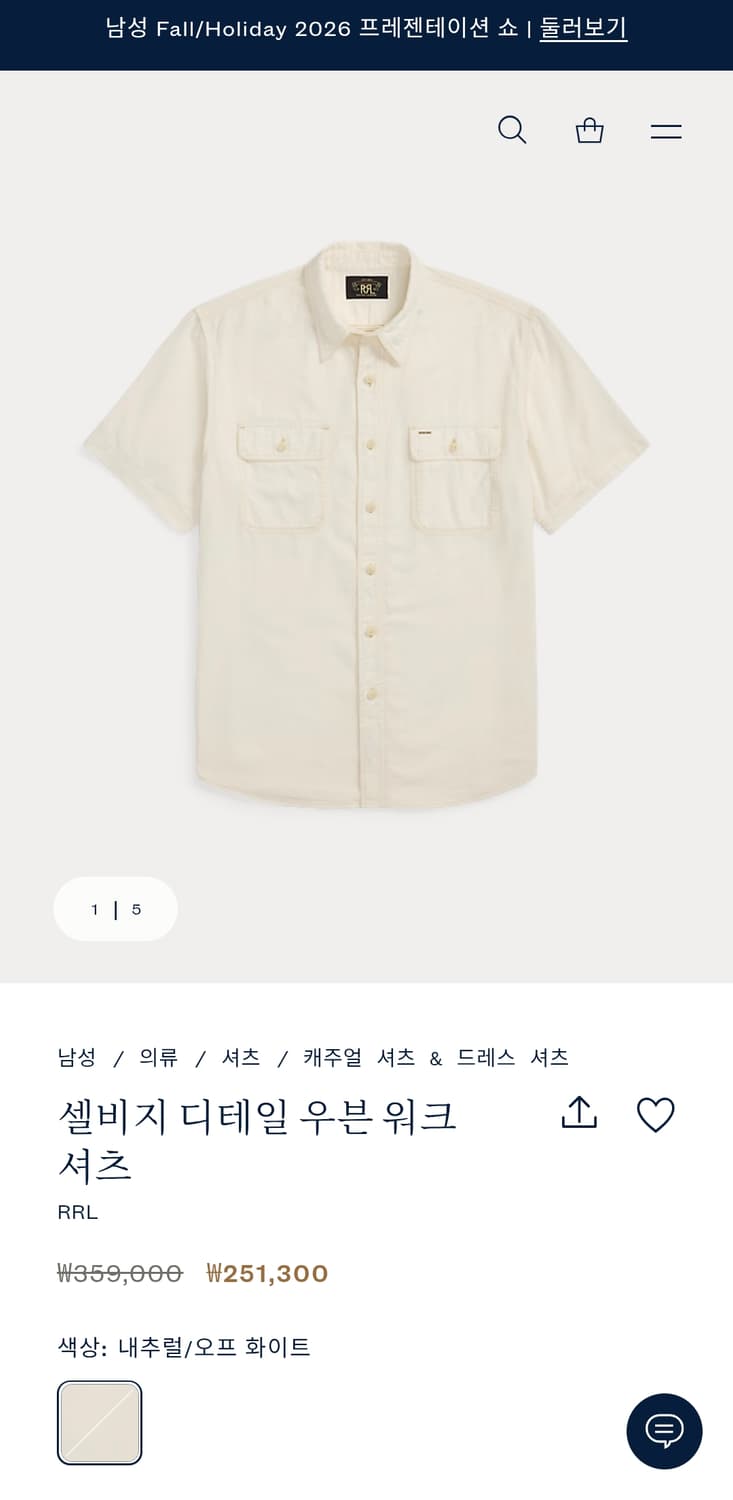Toggle the favorite heart for this shirt
The height and width of the screenshot is (1500, 733).
656,1114
